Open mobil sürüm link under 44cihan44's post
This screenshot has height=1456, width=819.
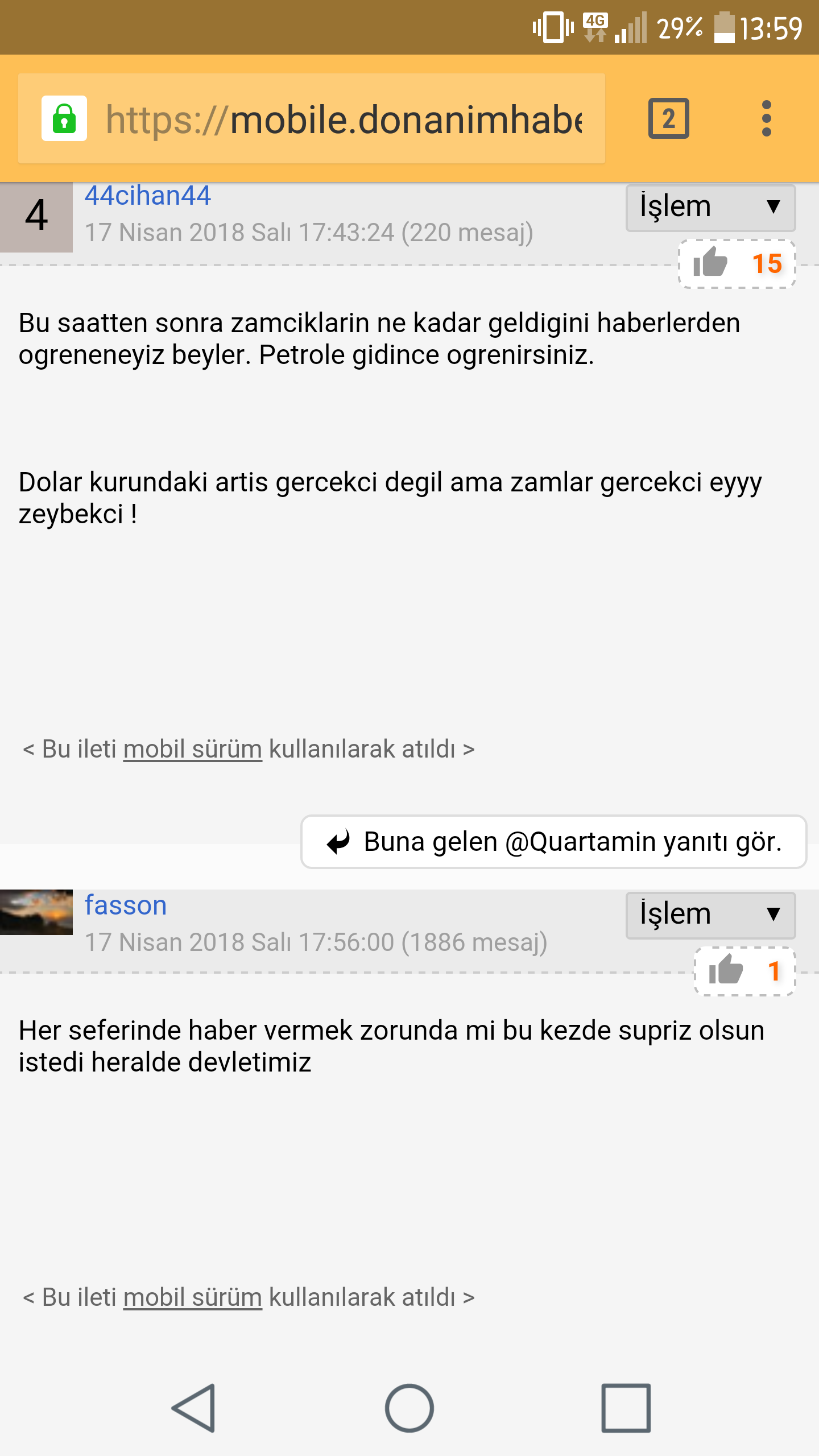click(x=192, y=749)
